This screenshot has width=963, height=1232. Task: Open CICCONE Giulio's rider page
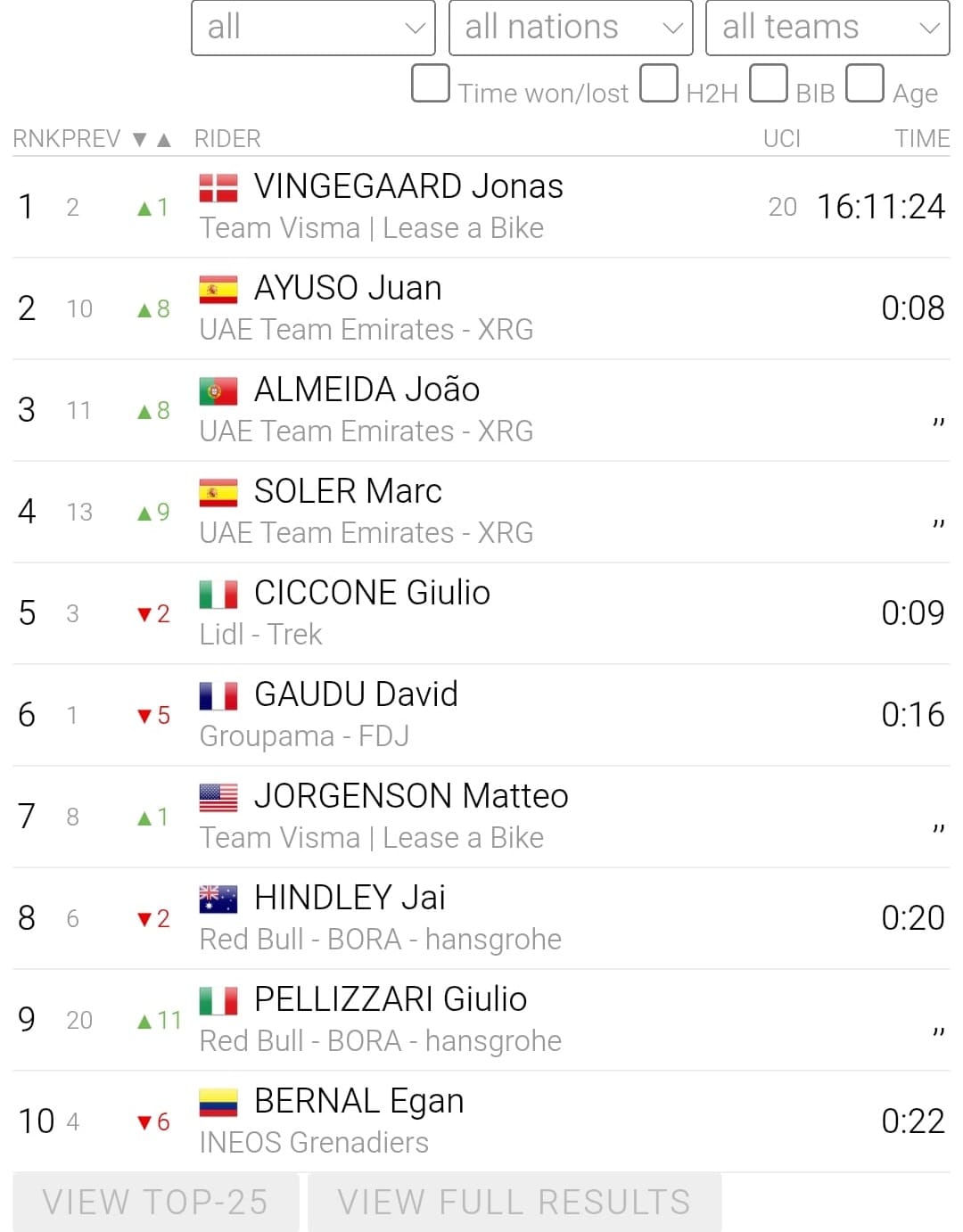click(x=372, y=593)
